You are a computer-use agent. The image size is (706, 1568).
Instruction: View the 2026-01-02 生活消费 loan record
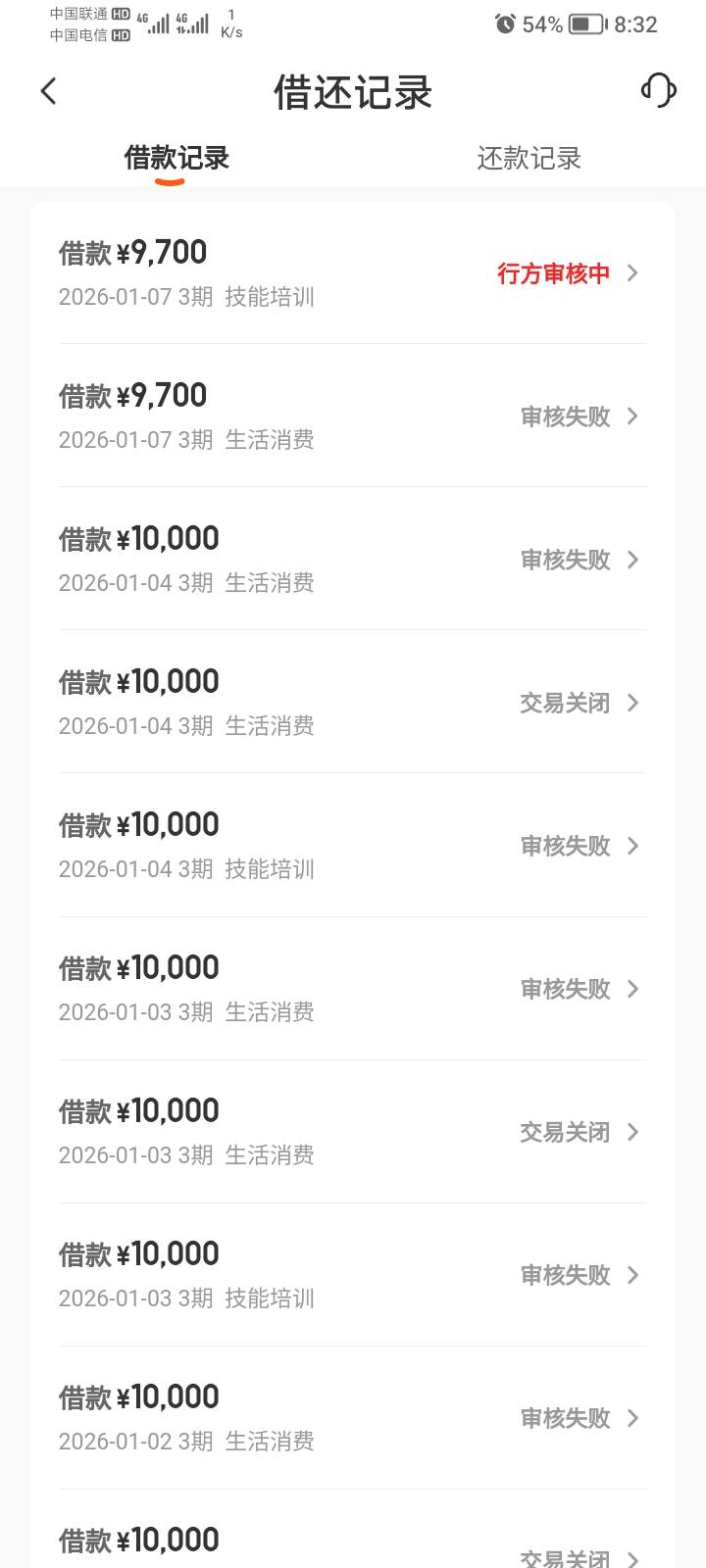(x=353, y=1418)
